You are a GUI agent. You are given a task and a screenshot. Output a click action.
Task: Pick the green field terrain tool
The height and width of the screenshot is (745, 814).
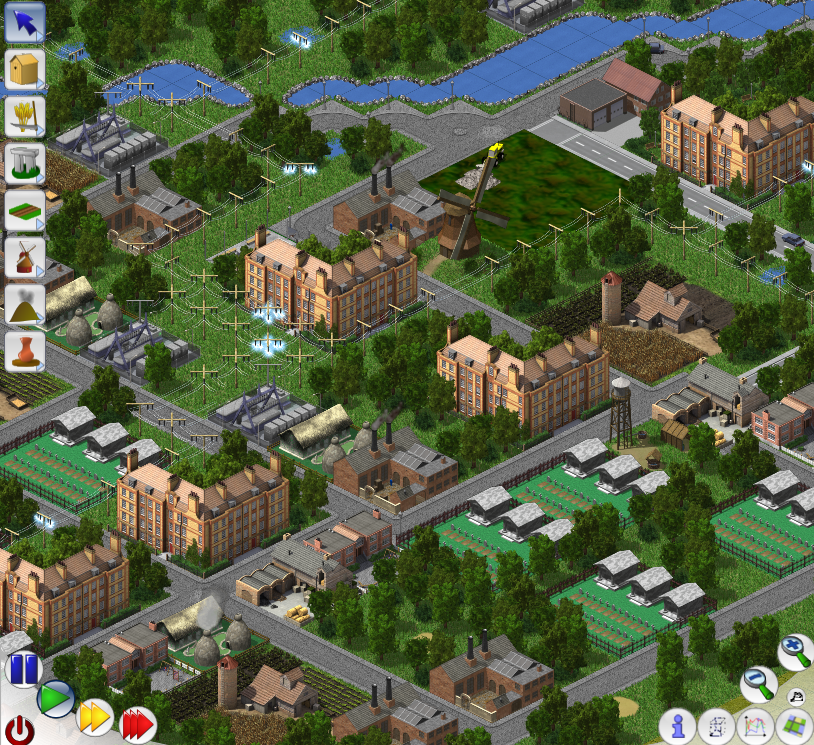pos(25,211)
